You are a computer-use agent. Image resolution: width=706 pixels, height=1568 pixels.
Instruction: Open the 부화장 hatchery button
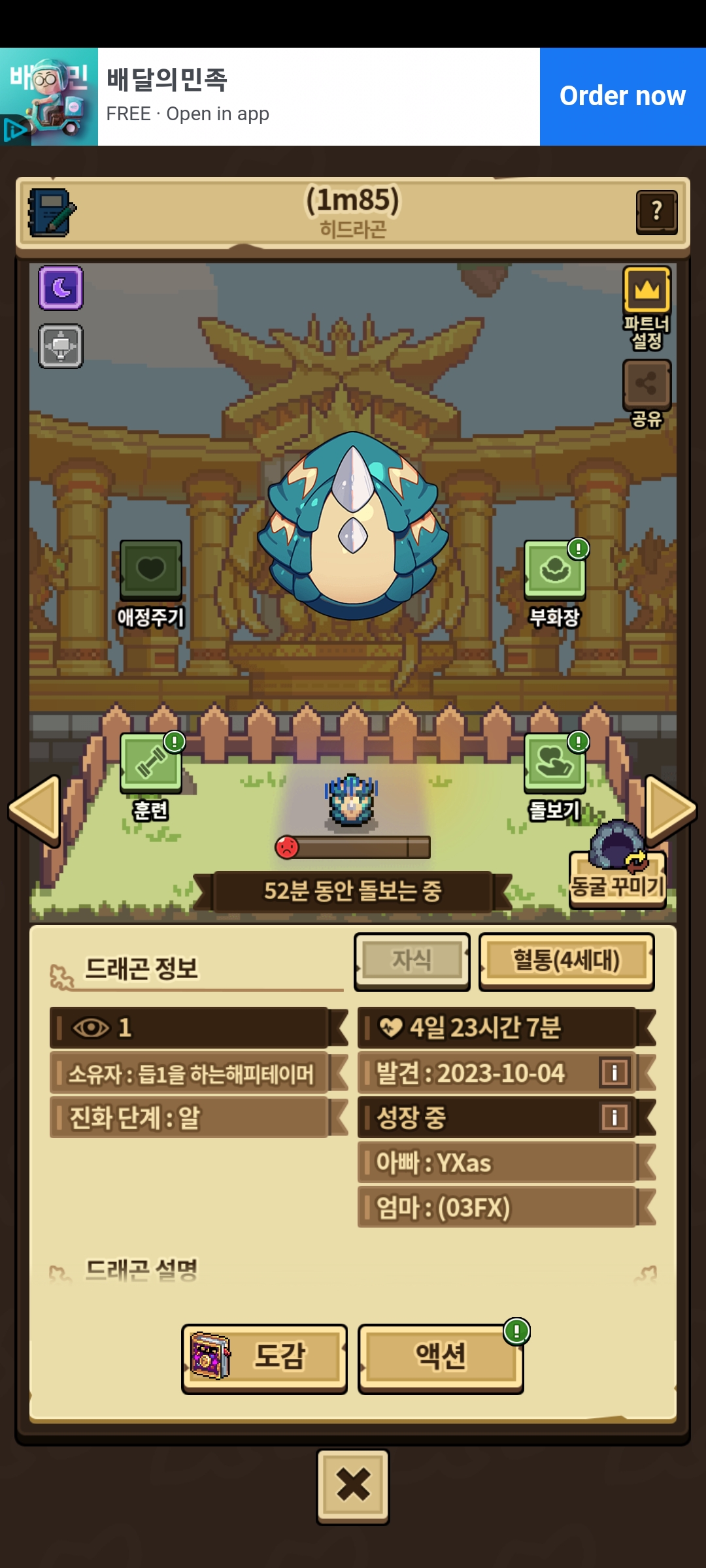554,570
